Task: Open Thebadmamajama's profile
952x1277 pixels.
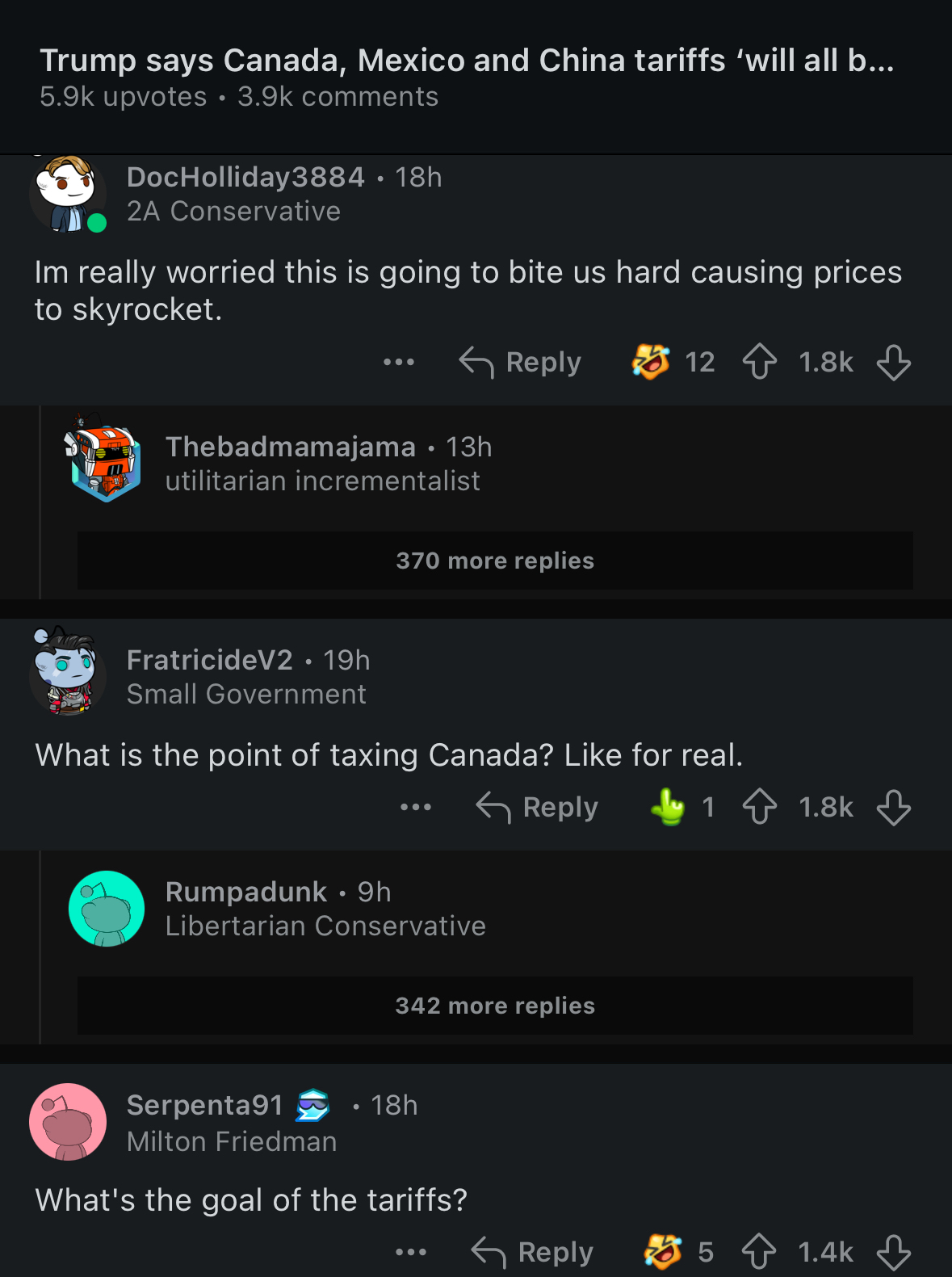Action: [x=290, y=447]
